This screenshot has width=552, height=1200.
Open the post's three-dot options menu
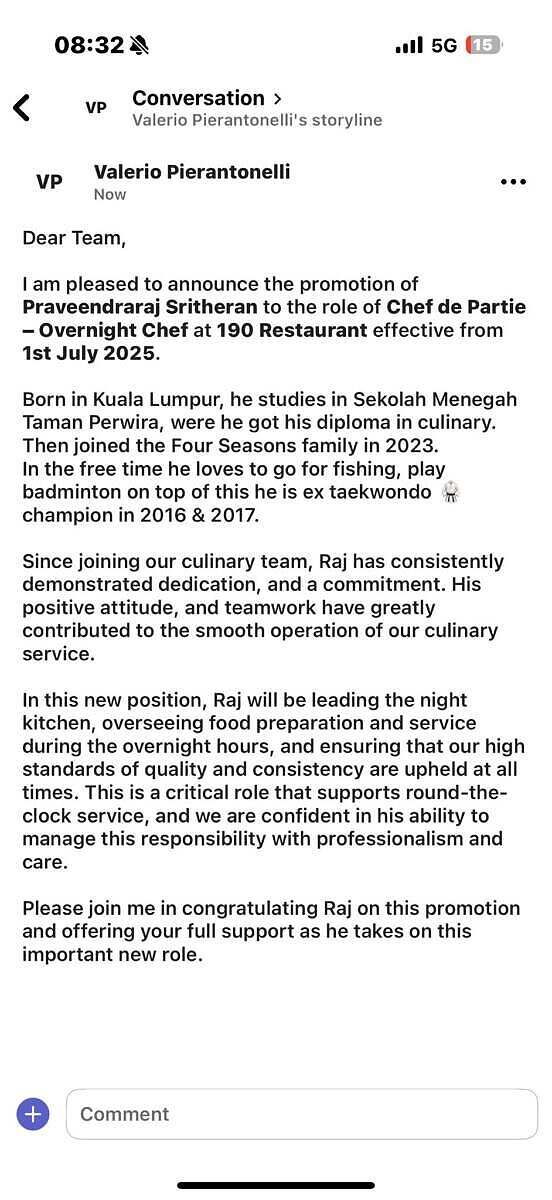[x=513, y=182]
